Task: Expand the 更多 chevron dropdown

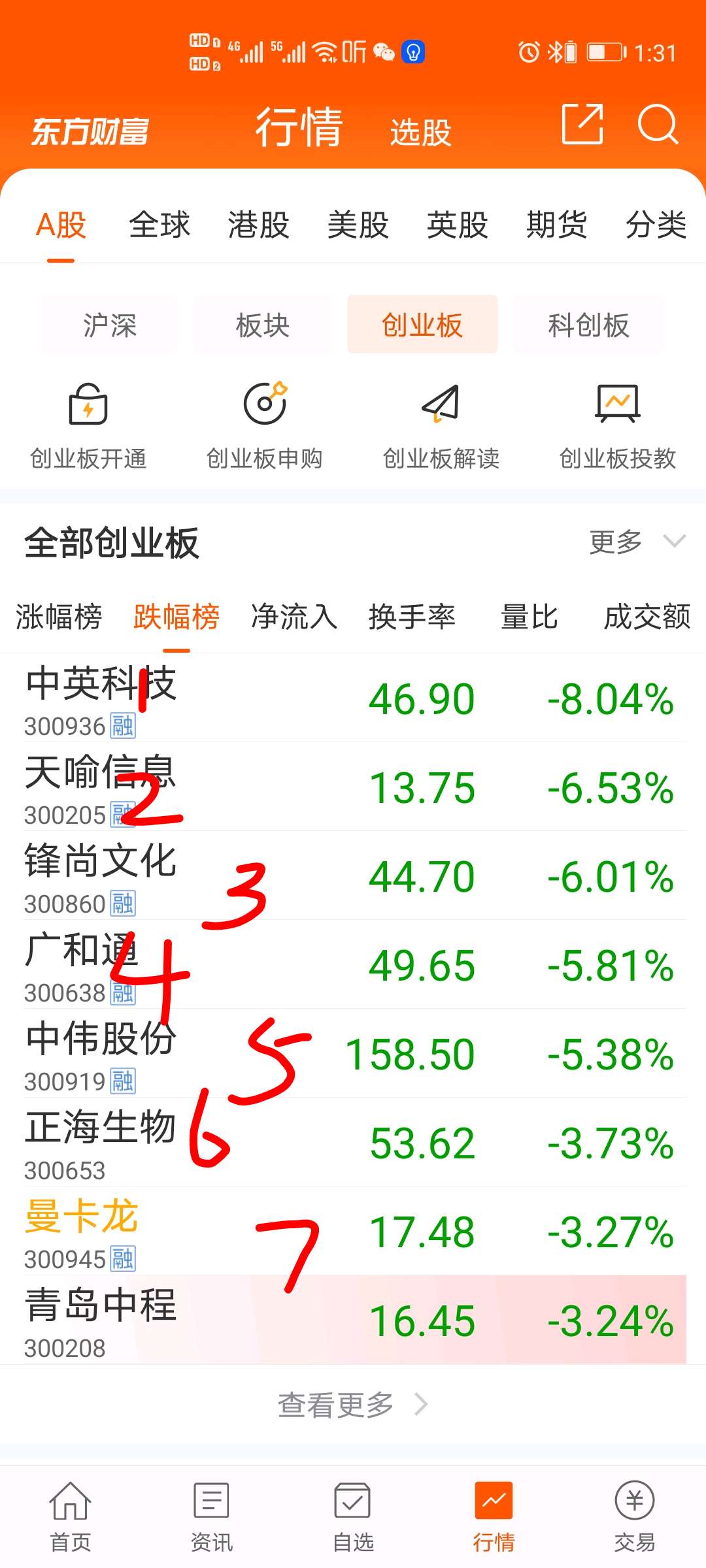Action: pos(675,542)
